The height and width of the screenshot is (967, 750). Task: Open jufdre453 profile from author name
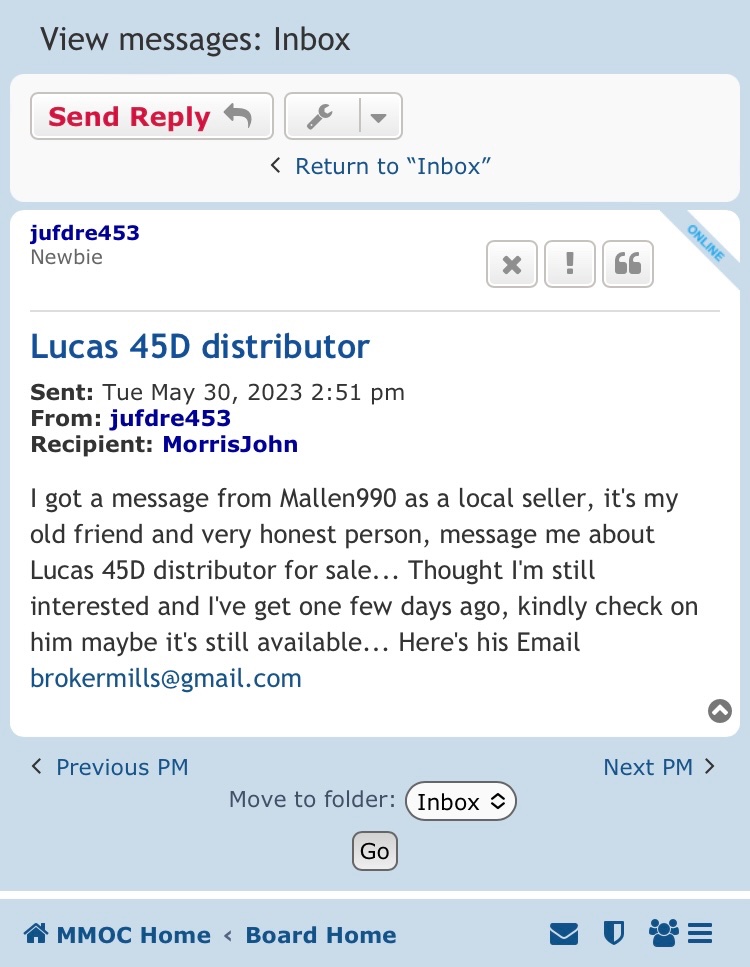tap(85, 233)
